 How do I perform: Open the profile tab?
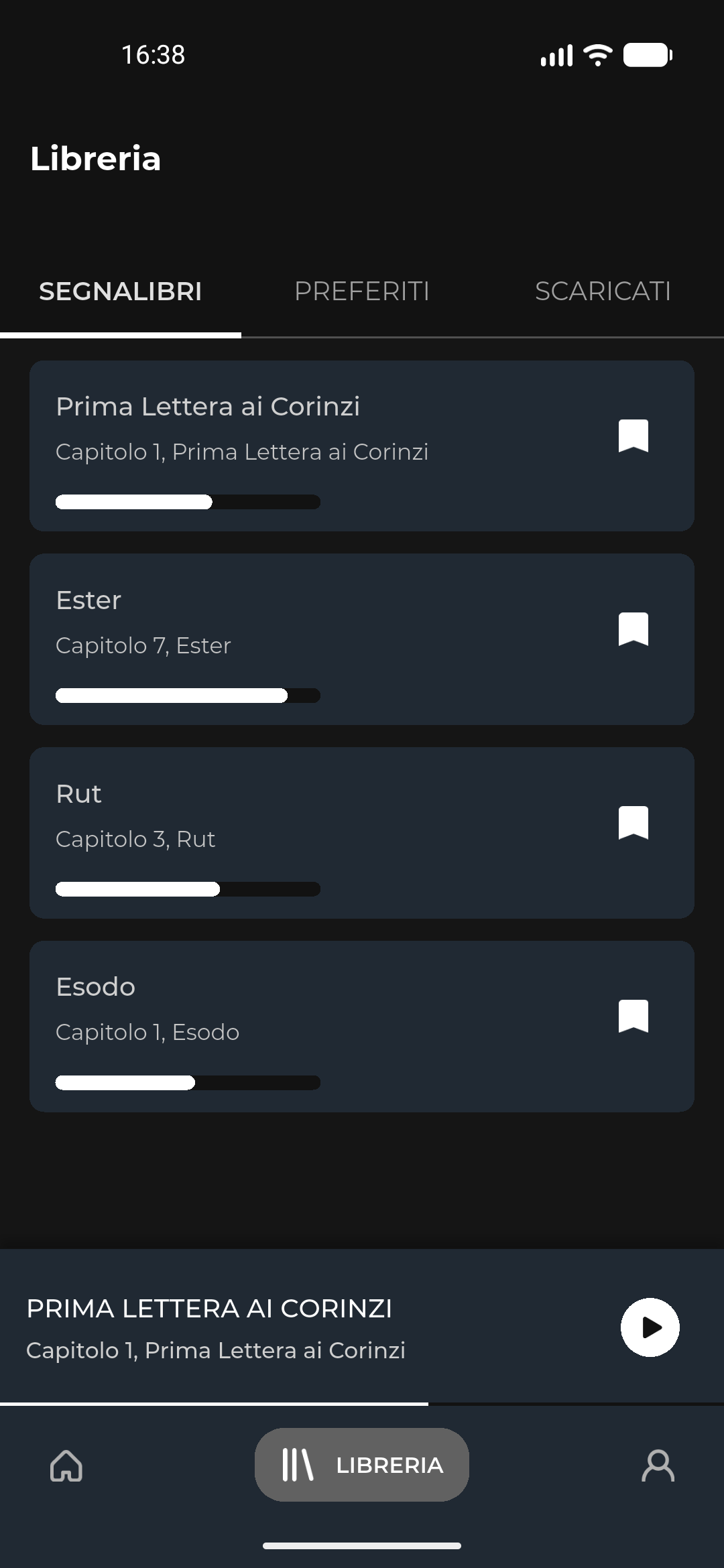(658, 1465)
